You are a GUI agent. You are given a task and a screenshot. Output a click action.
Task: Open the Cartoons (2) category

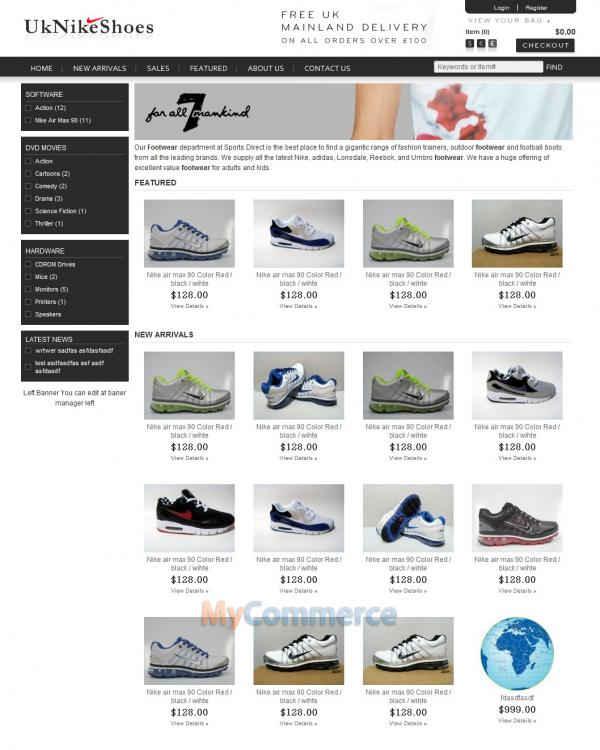pos(51,173)
